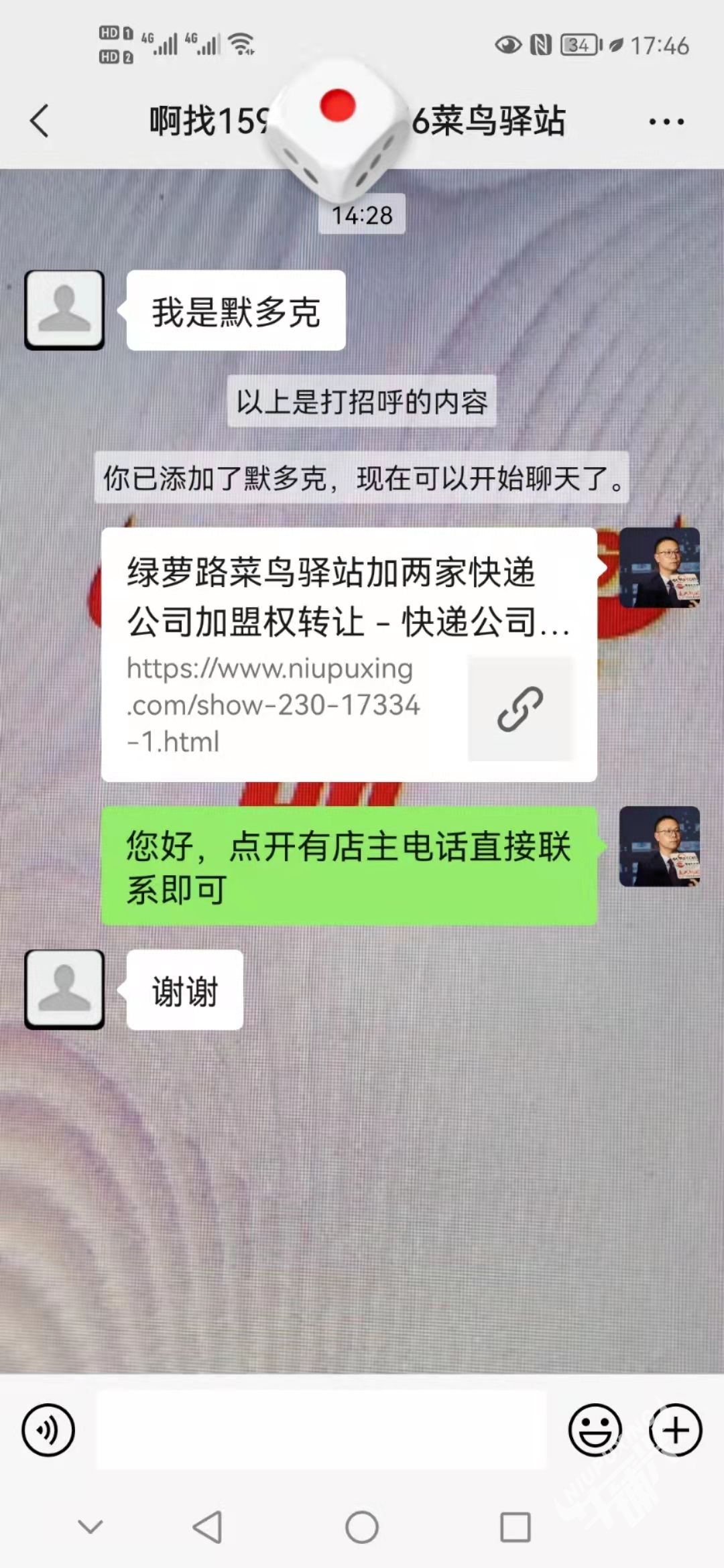View contact avatar beside 谢谢

64,989
